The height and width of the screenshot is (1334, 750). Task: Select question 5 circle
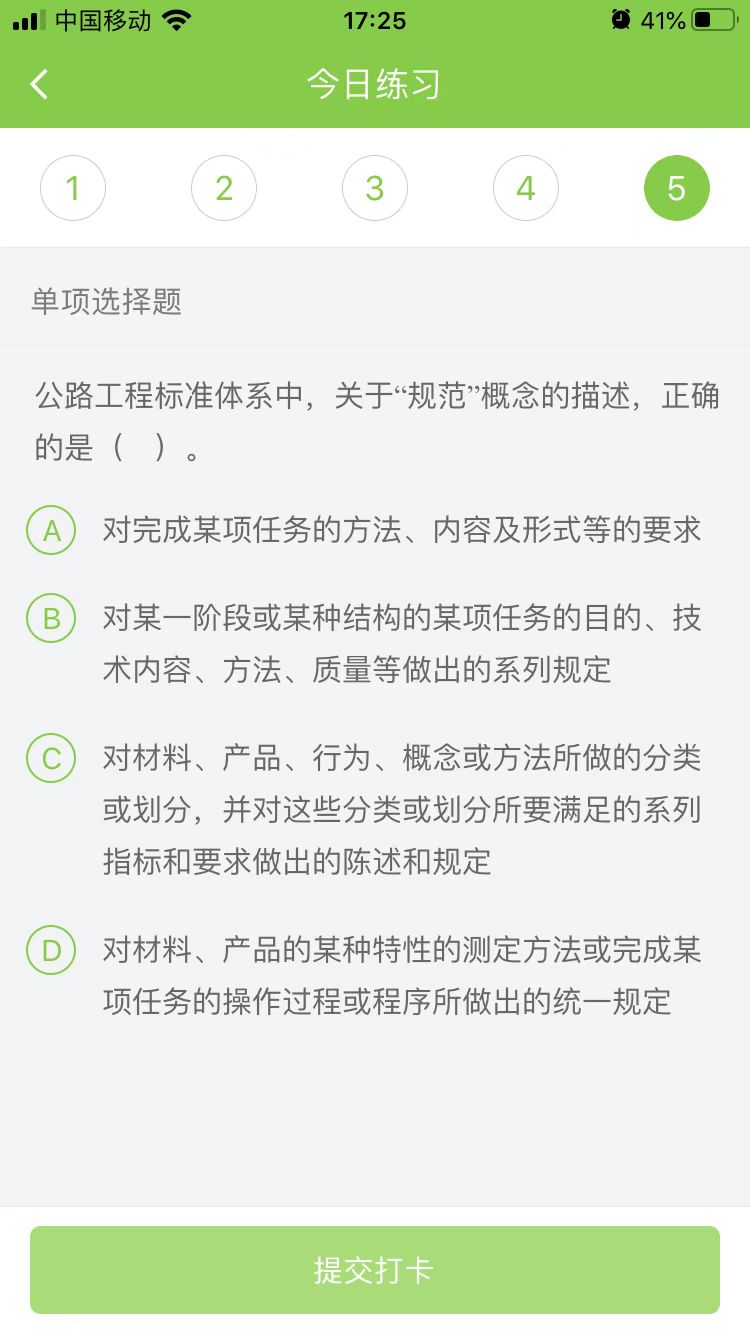pyautogui.click(x=677, y=188)
